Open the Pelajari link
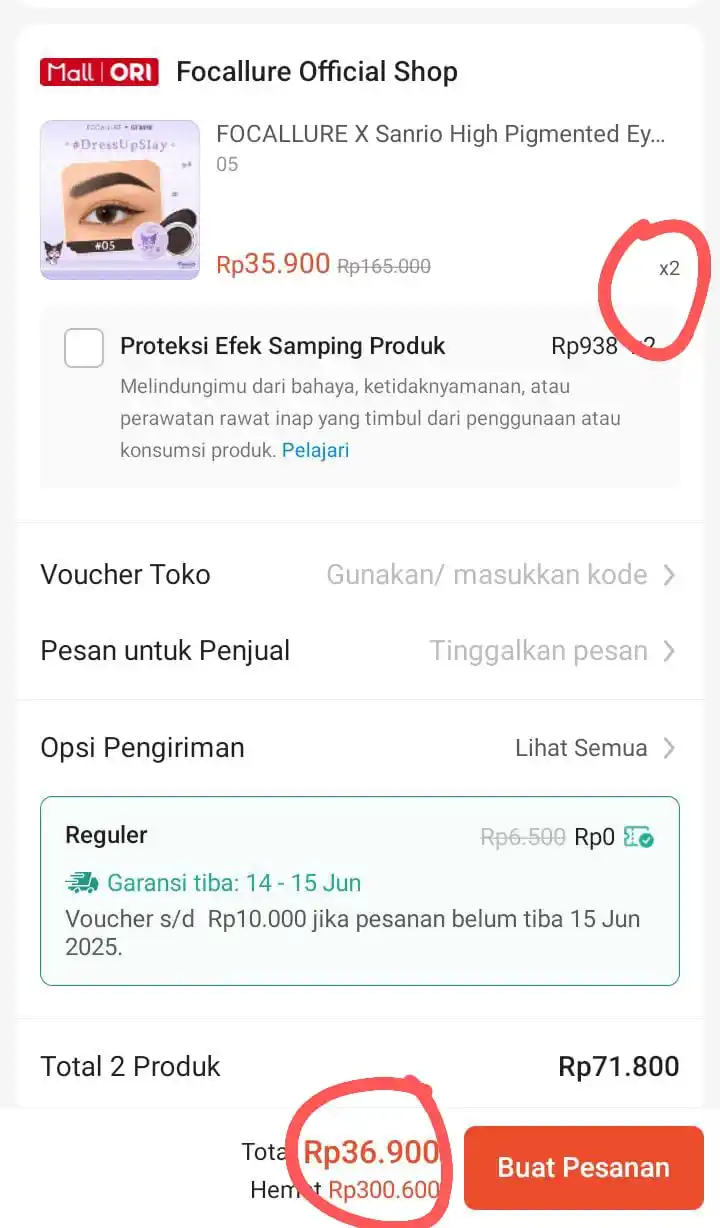720x1228 pixels. coord(315,450)
